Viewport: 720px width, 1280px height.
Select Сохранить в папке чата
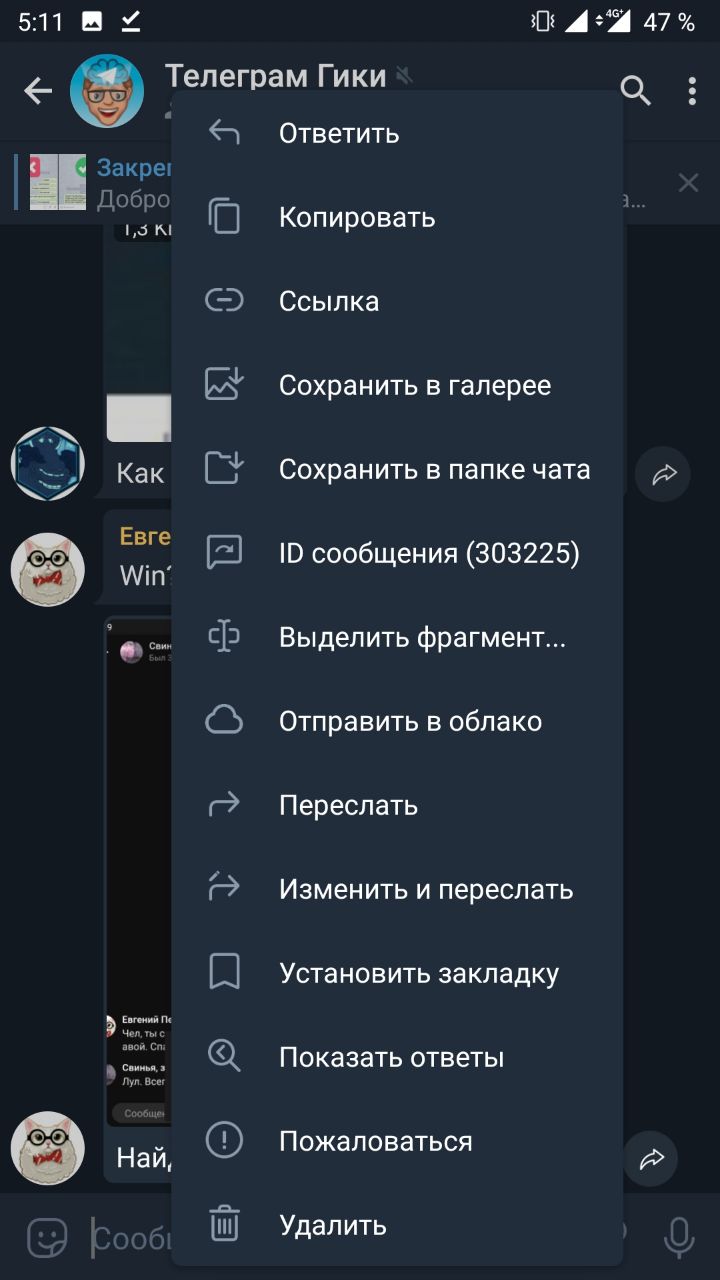coord(434,469)
